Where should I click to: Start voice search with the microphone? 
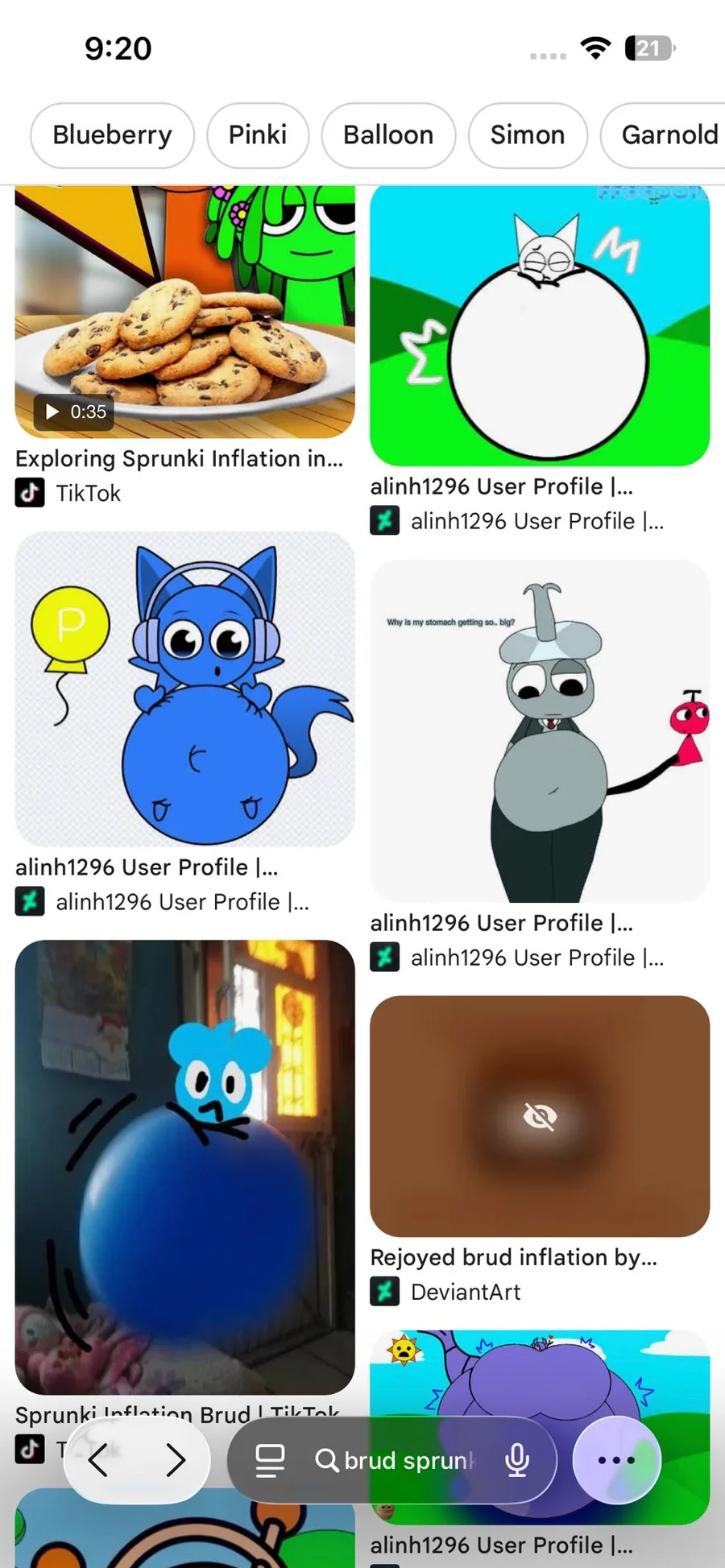pos(517,1460)
